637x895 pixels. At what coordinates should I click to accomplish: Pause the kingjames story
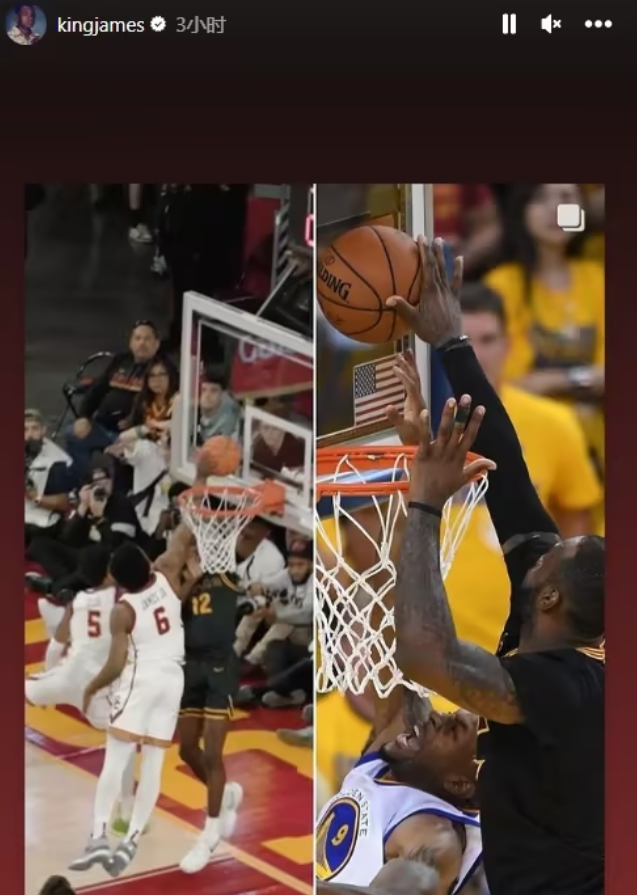(x=509, y=24)
